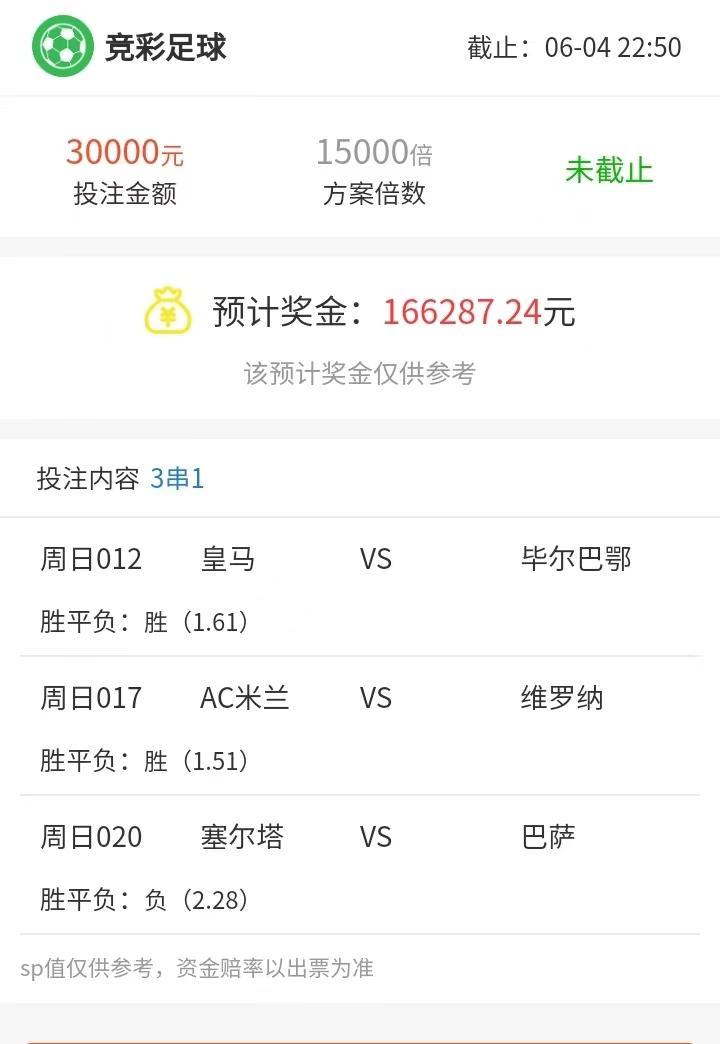Select the AC米兰 team name
The height and width of the screenshot is (1044, 720).
click(243, 698)
